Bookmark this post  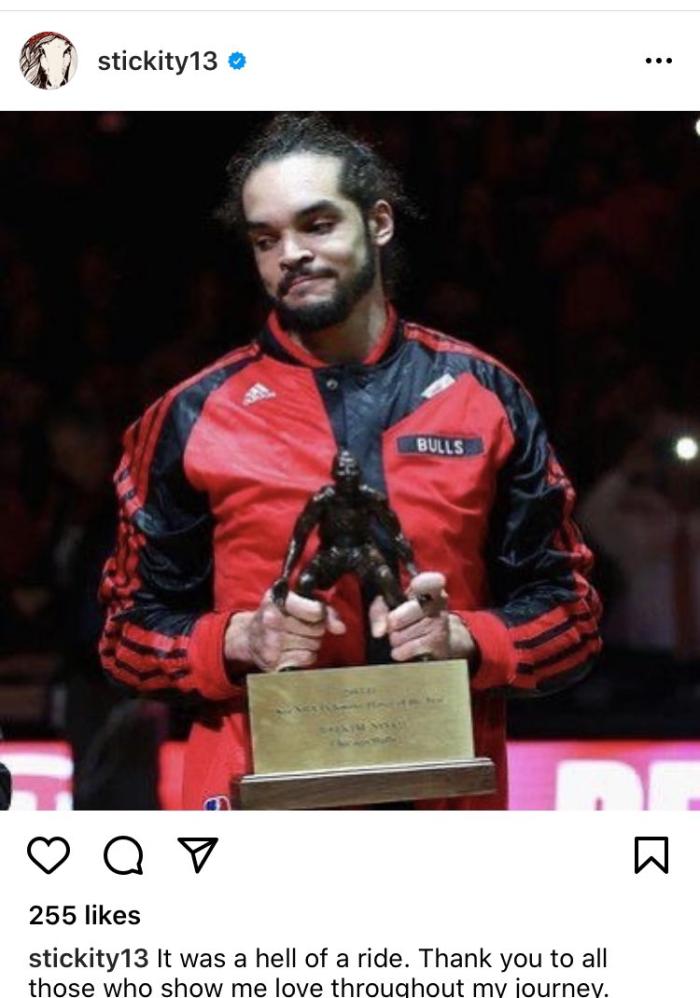[x=651, y=855]
